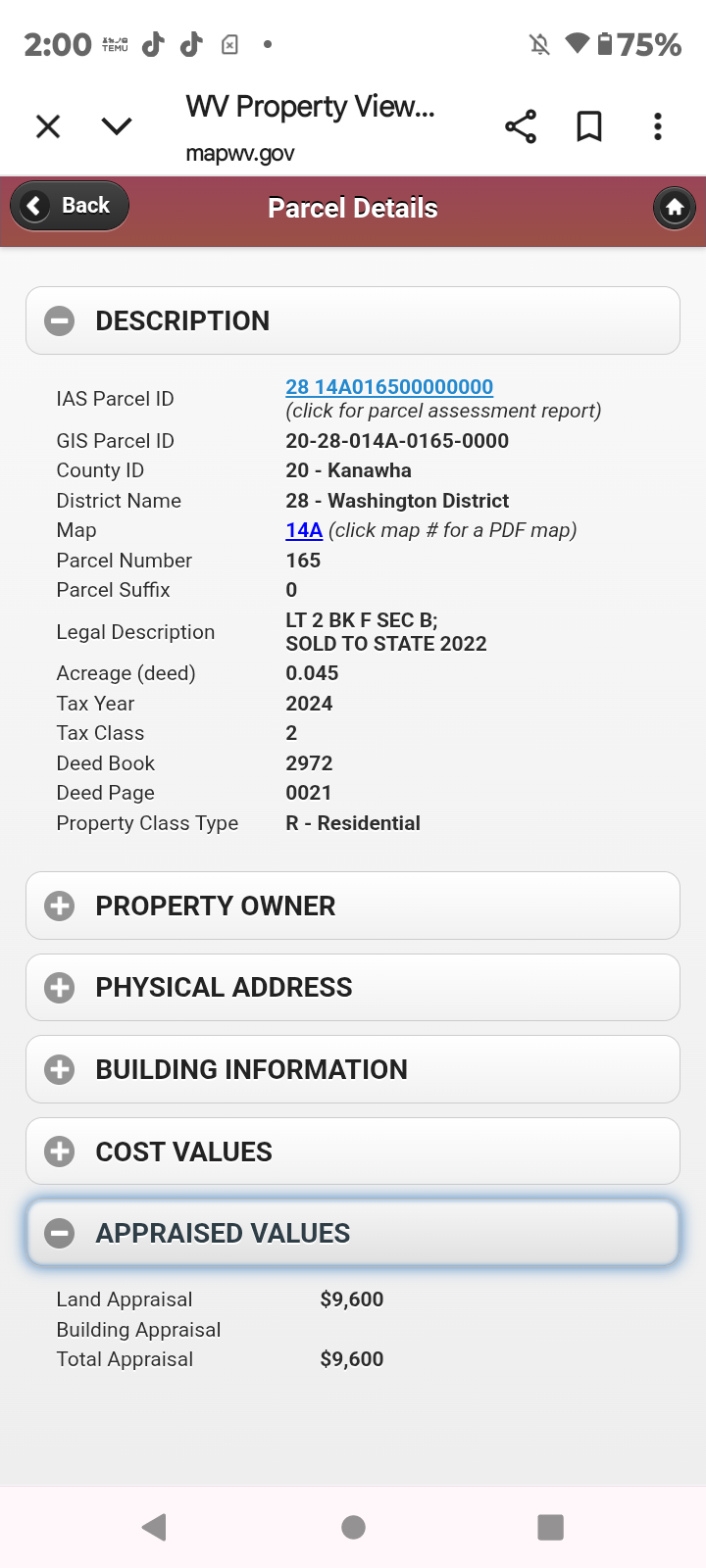Image resolution: width=706 pixels, height=1568 pixels.
Task: Expand the PHYSICAL ADDRESS section
Action: (59, 987)
